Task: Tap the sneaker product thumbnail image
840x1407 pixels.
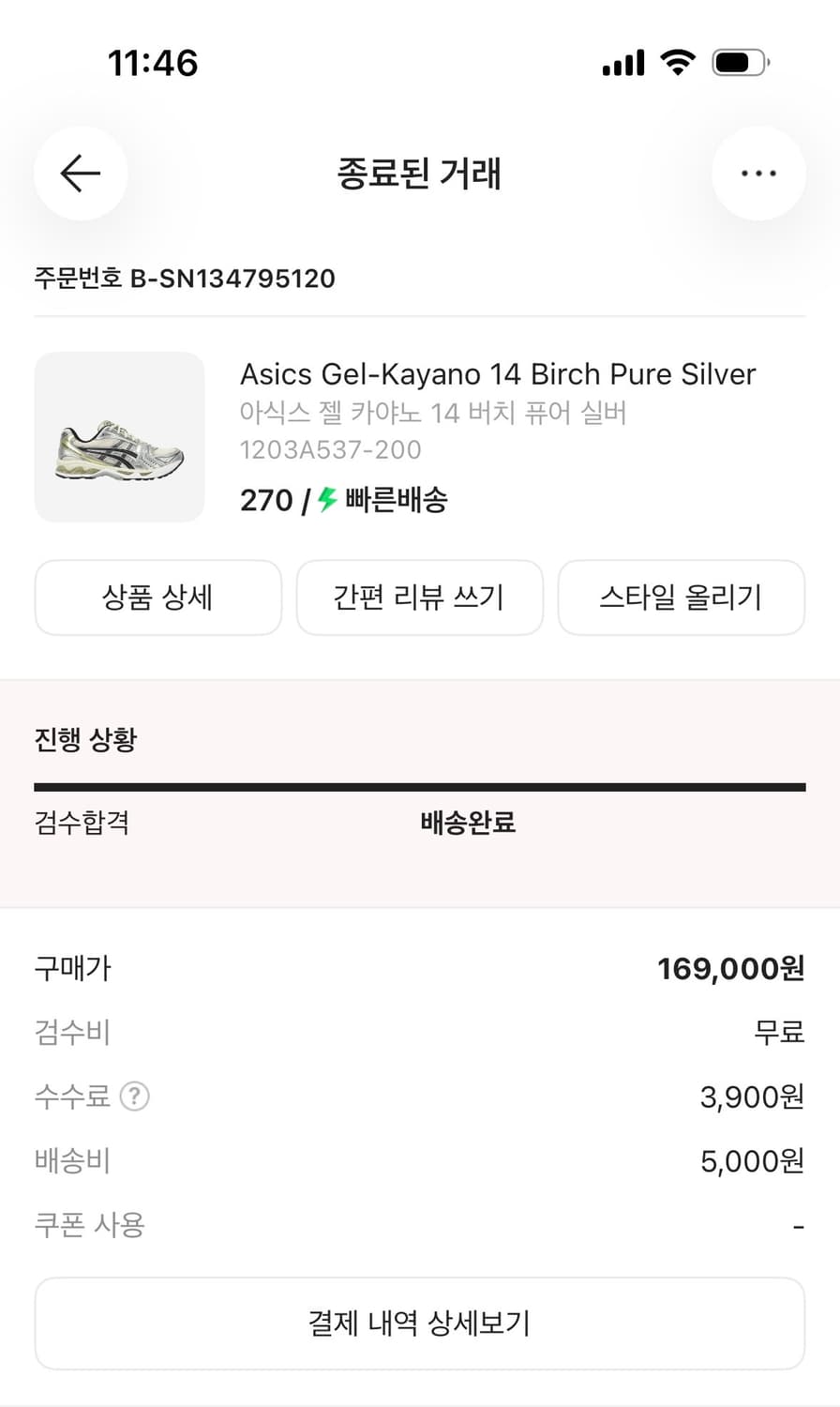Action: tap(119, 436)
